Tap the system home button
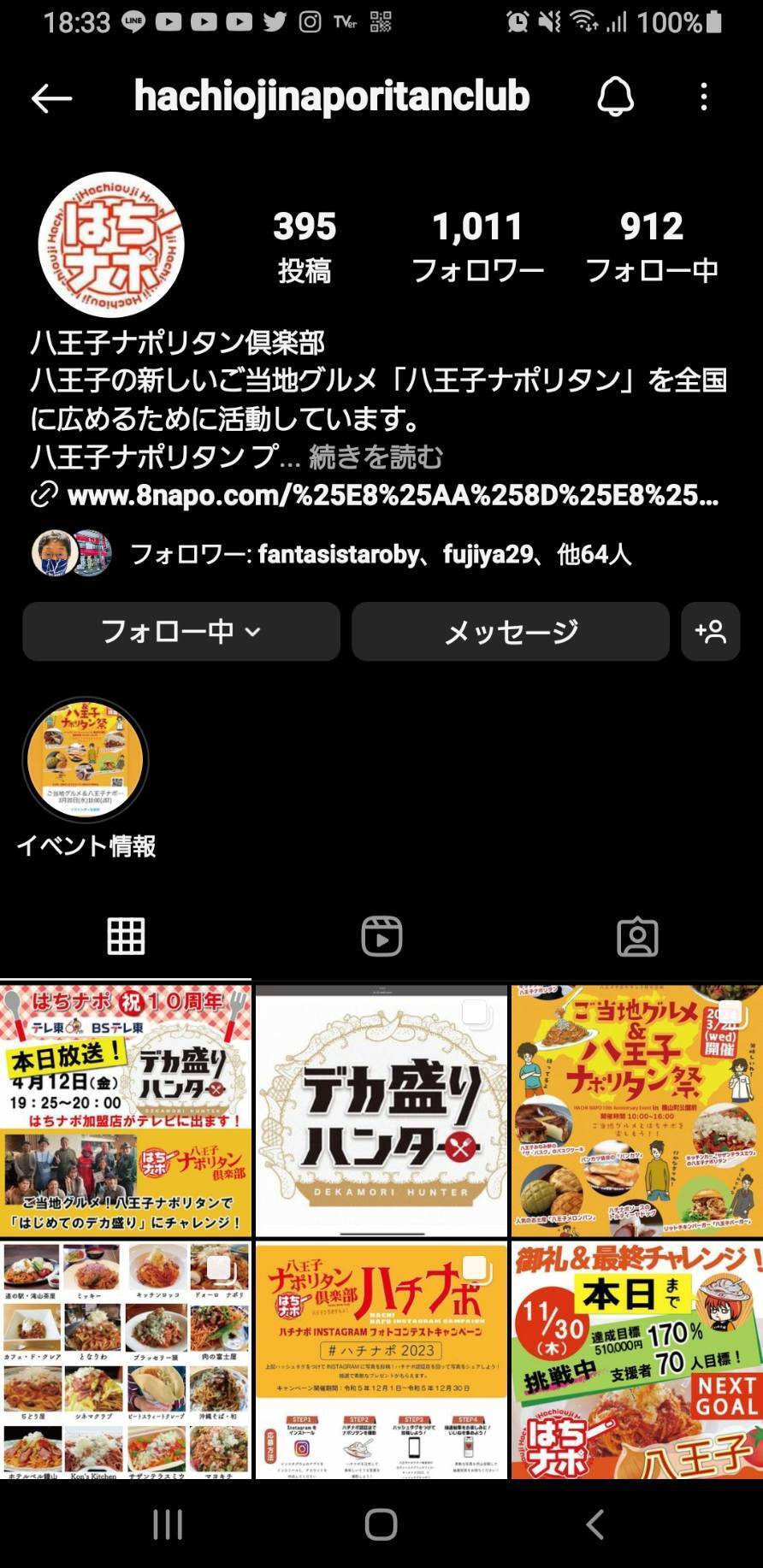763x1568 pixels. point(381,1523)
